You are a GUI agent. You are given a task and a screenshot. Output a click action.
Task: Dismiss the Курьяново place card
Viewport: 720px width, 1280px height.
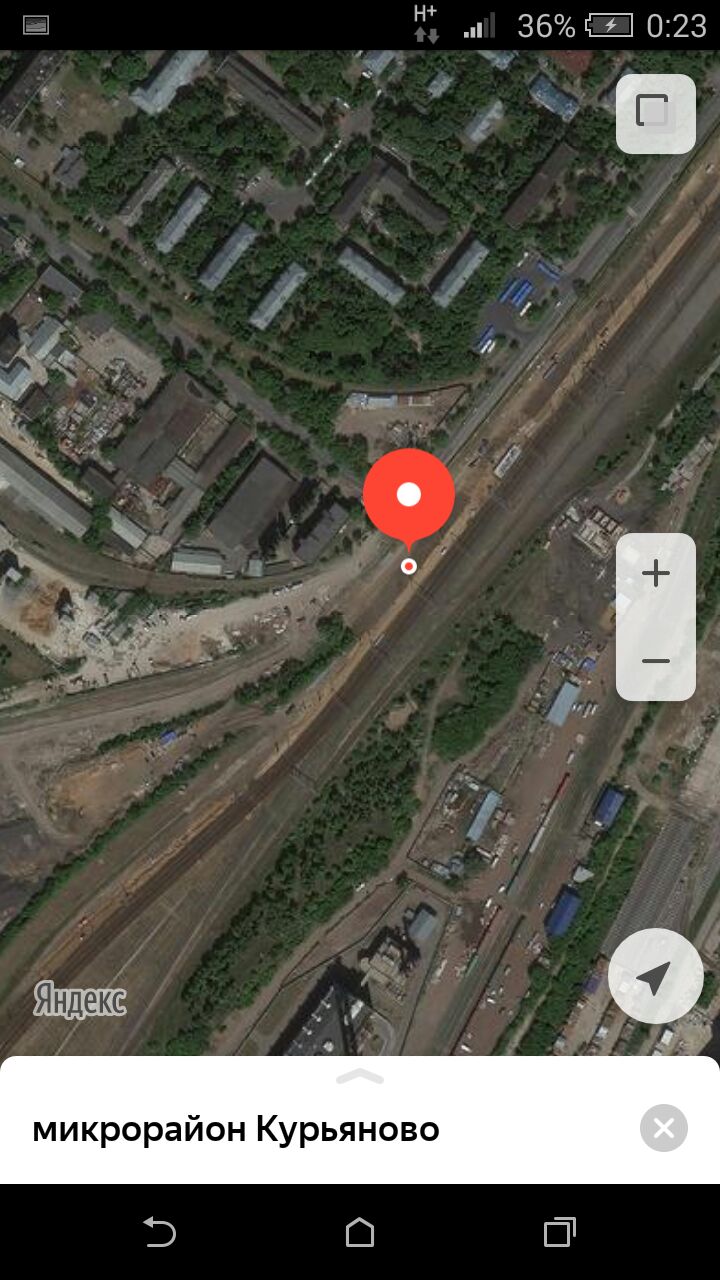tap(664, 1128)
